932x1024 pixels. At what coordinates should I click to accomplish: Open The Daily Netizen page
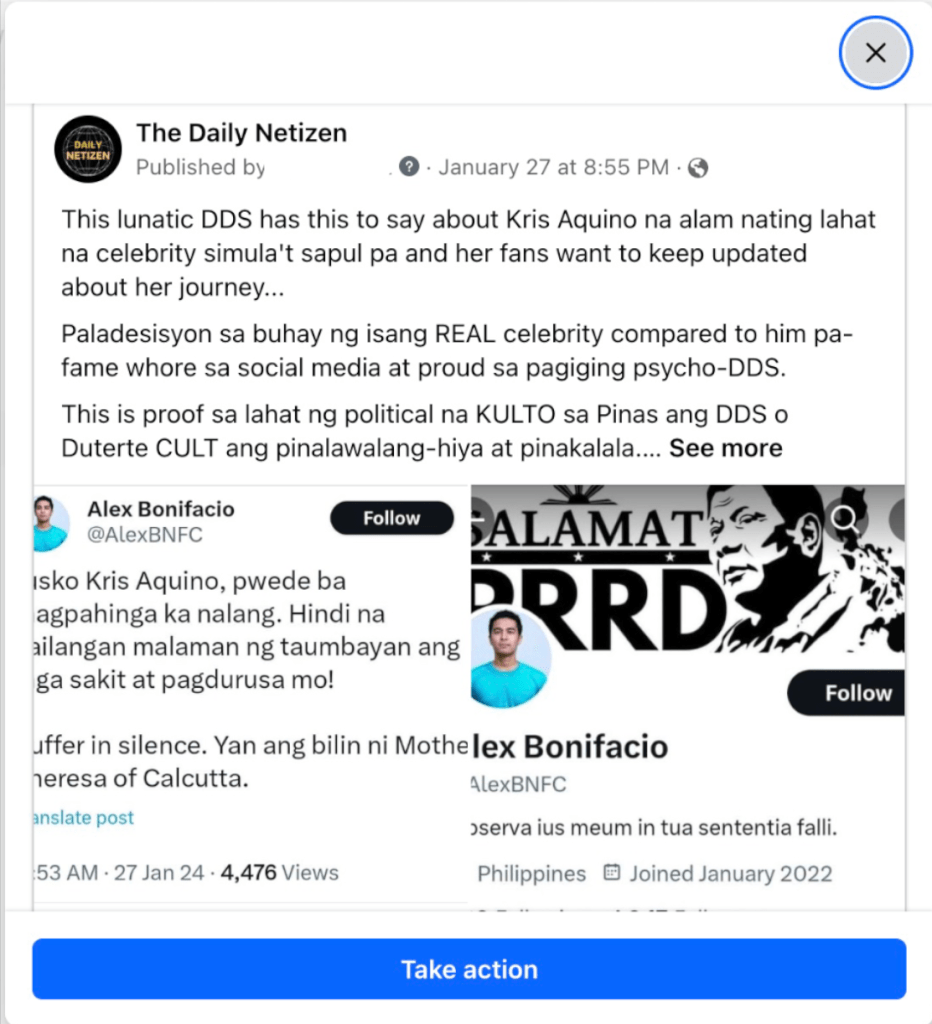pos(241,133)
